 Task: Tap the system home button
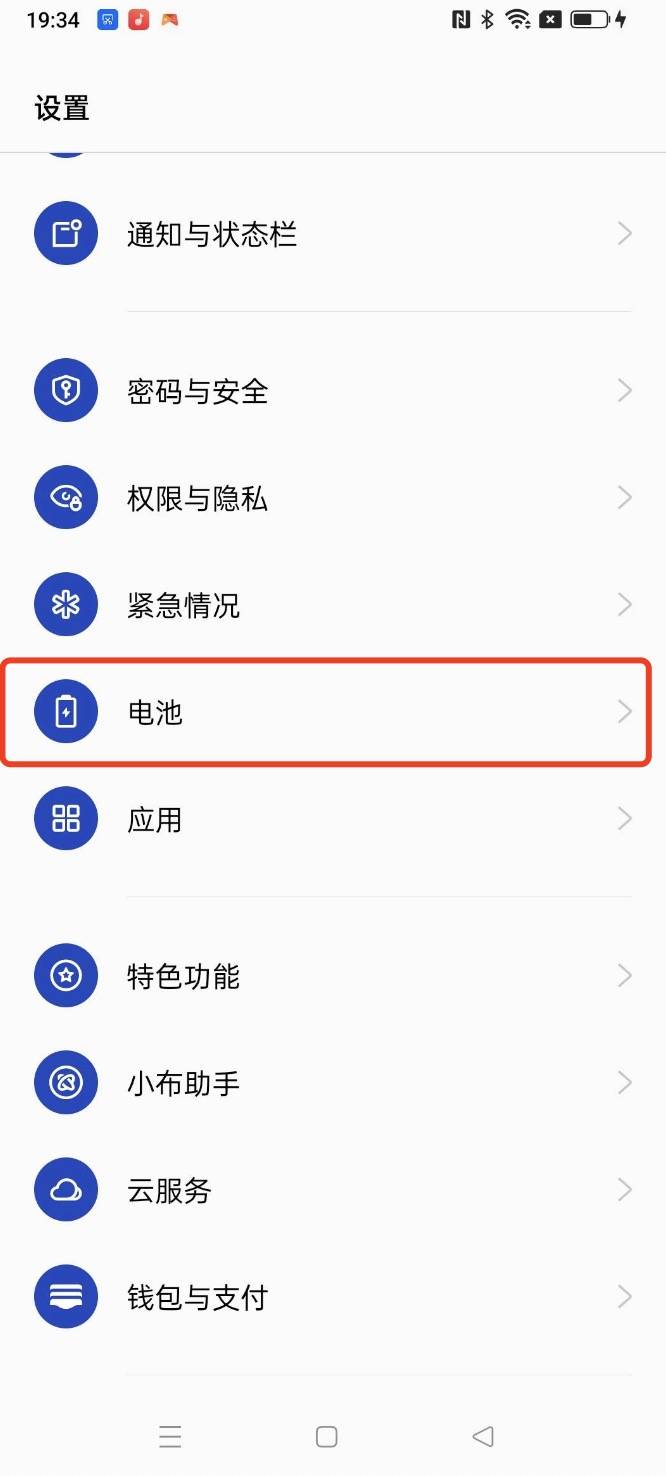pyautogui.click(x=326, y=1437)
